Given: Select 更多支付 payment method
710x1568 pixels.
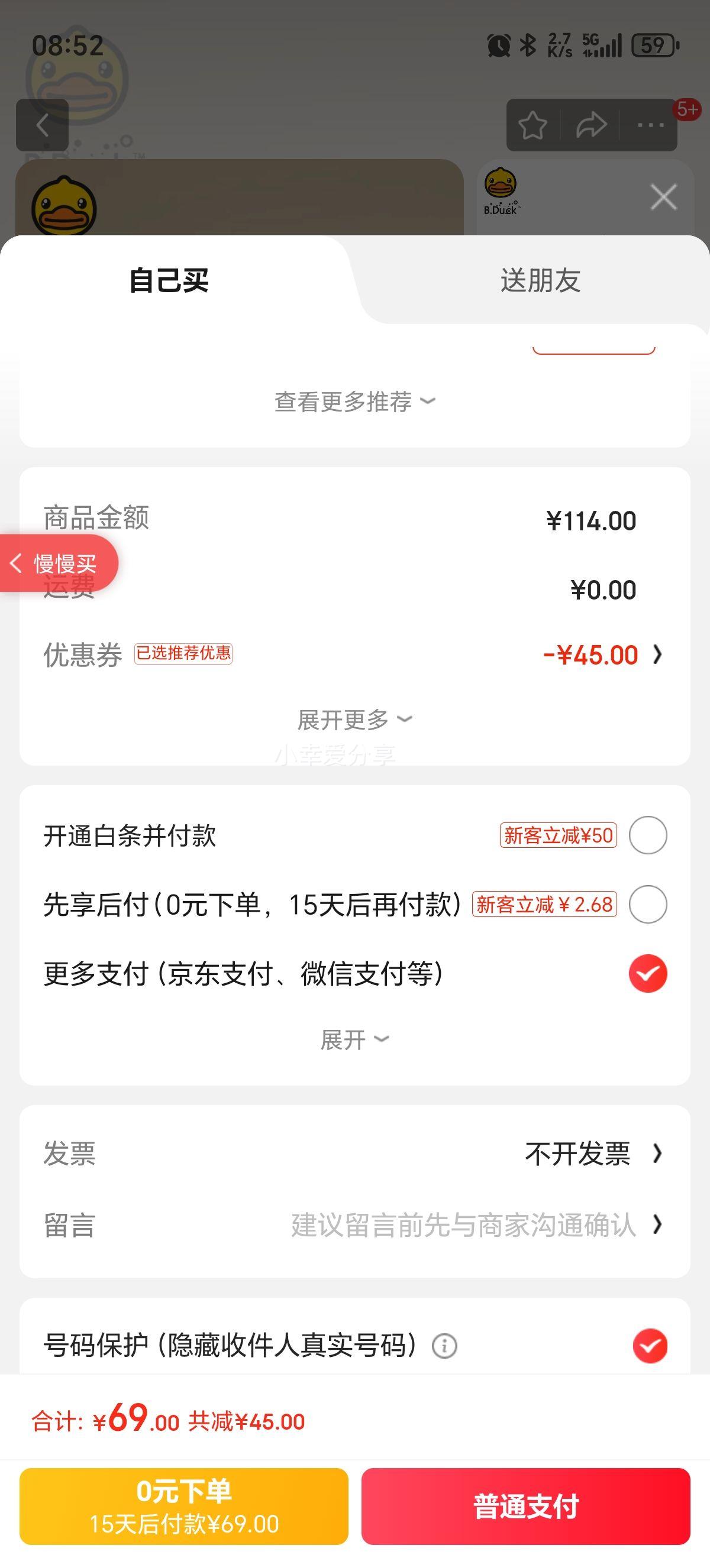Looking at the screenshot, I should coord(647,973).
